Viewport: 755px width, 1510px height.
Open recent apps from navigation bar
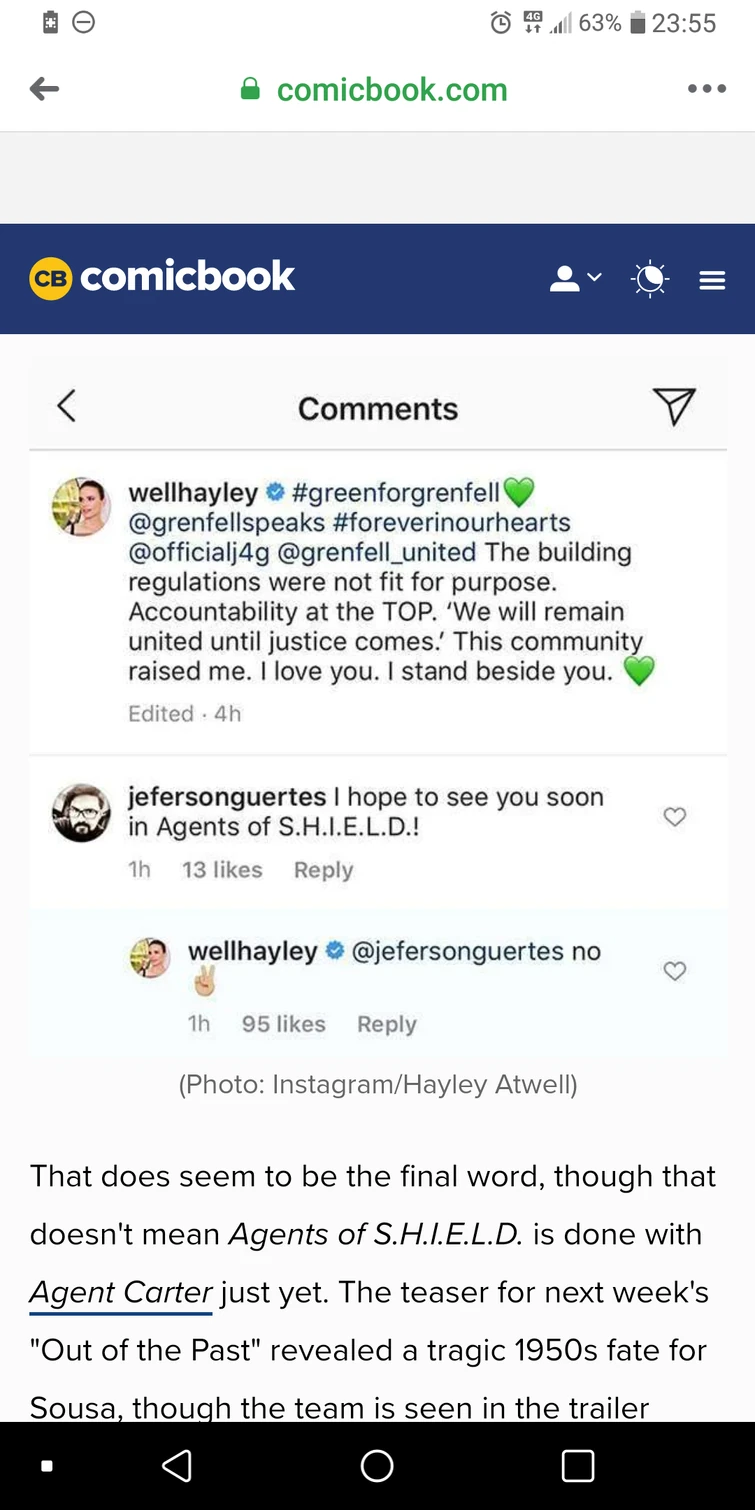578,1466
